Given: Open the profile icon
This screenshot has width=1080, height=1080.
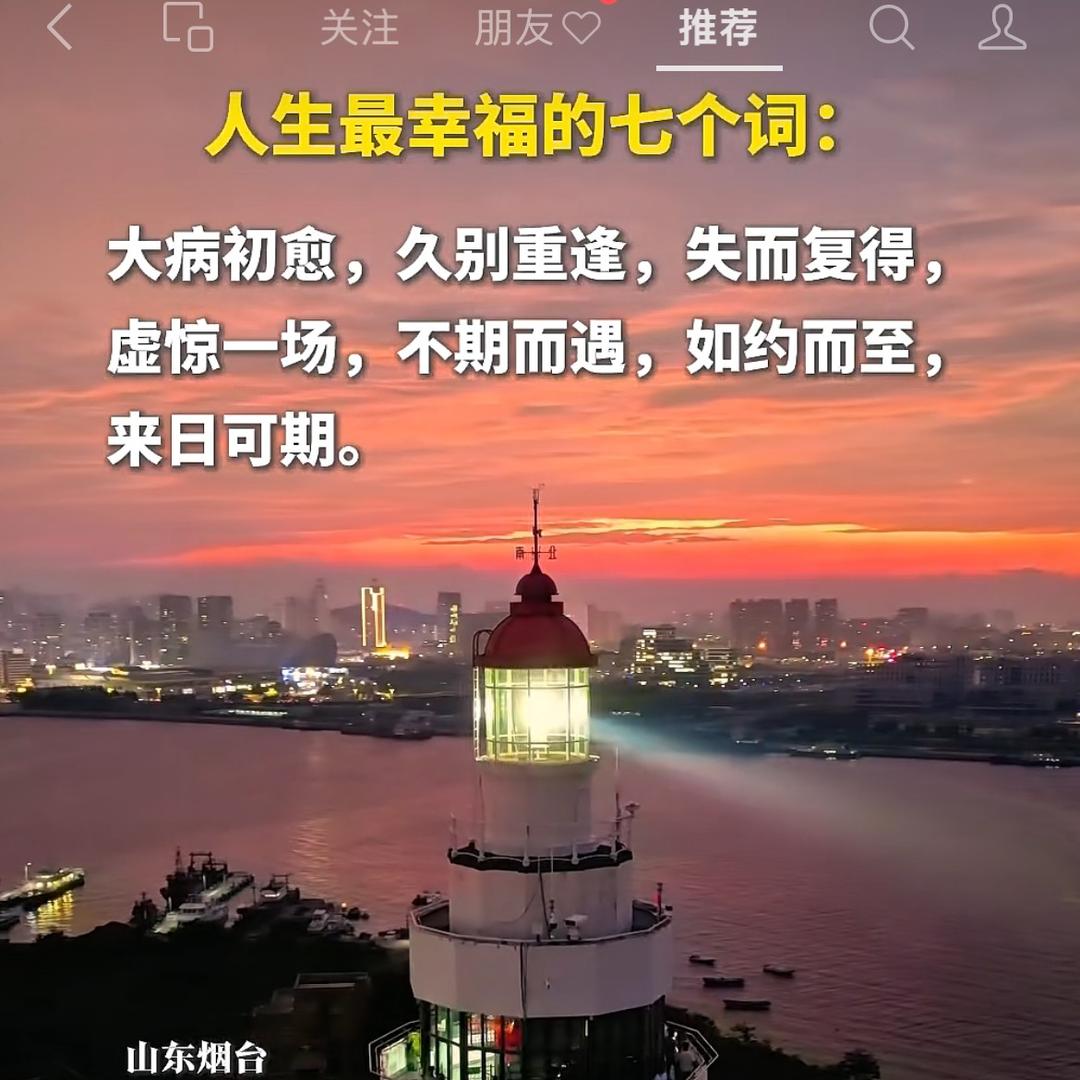Looking at the screenshot, I should click(1001, 28).
